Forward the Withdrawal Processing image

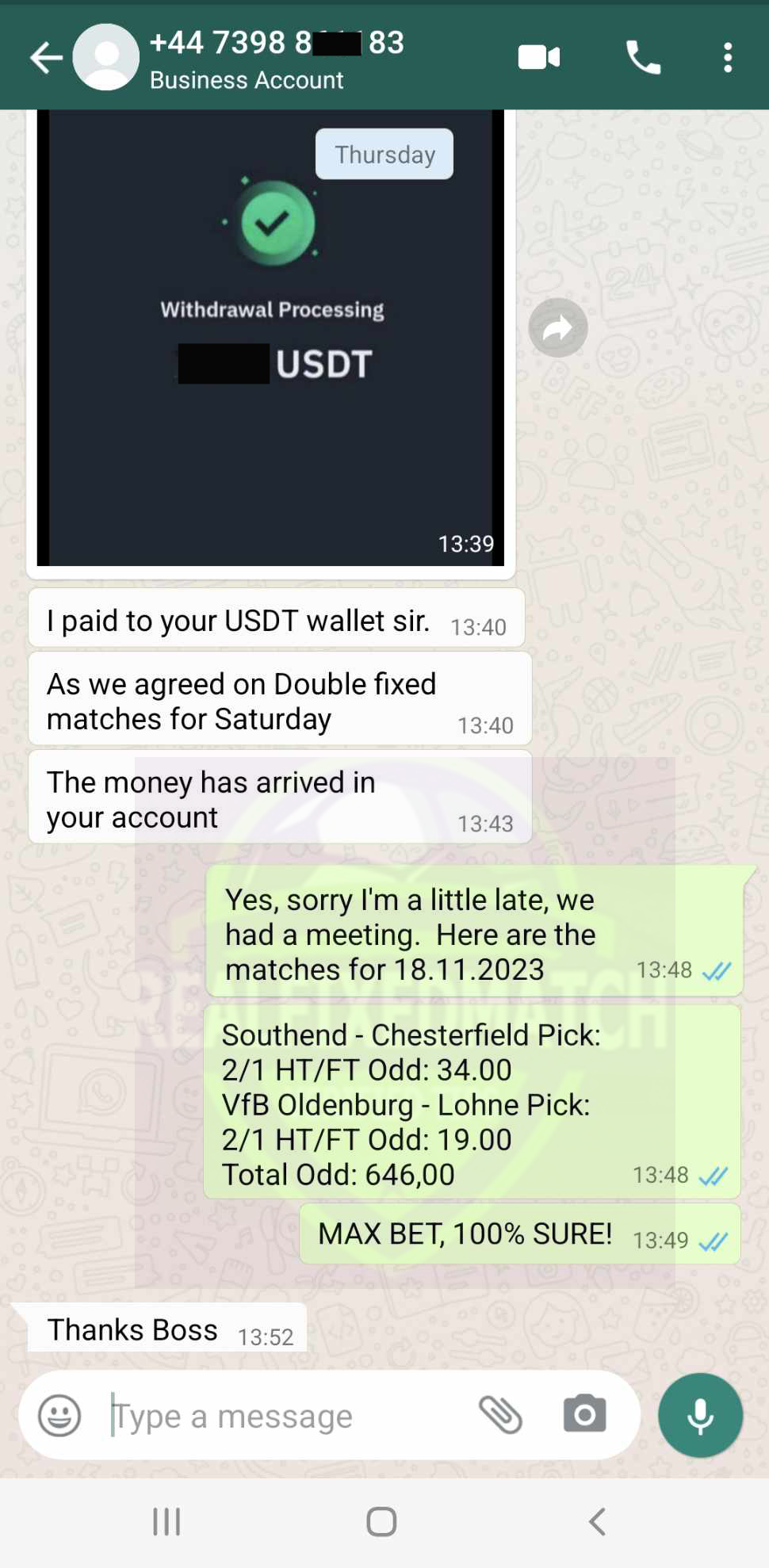coord(558,327)
